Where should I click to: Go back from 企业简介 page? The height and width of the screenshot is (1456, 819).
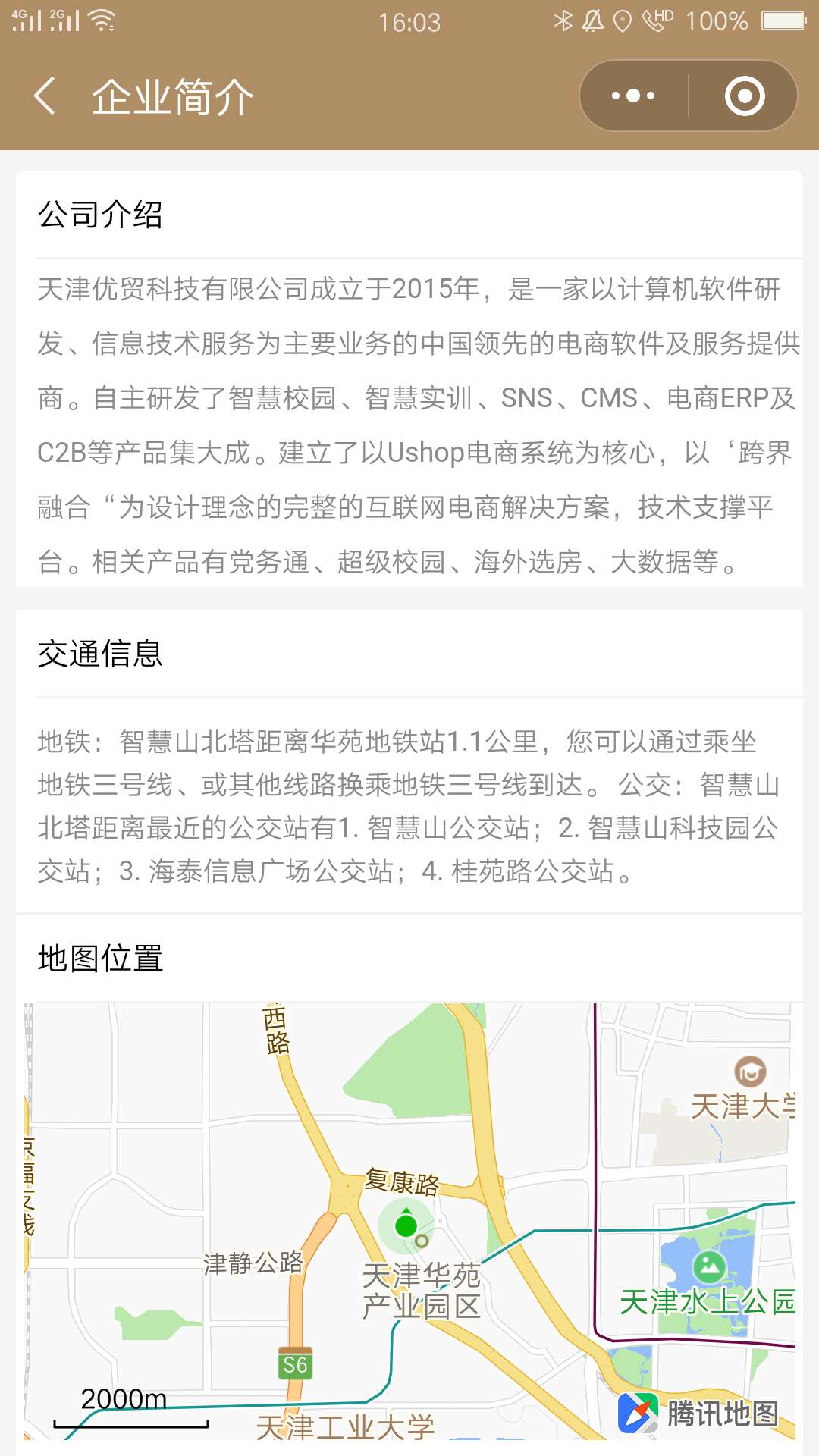[45, 96]
